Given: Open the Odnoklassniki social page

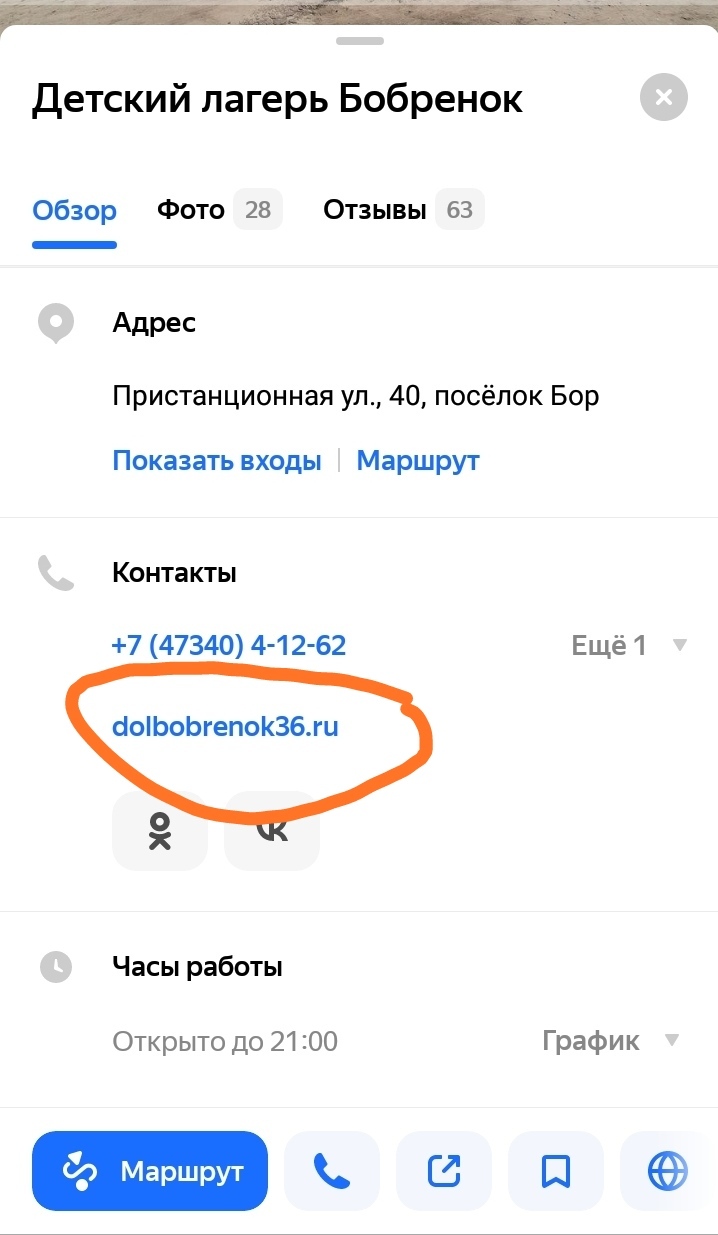Looking at the screenshot, I should coord(160,830).
